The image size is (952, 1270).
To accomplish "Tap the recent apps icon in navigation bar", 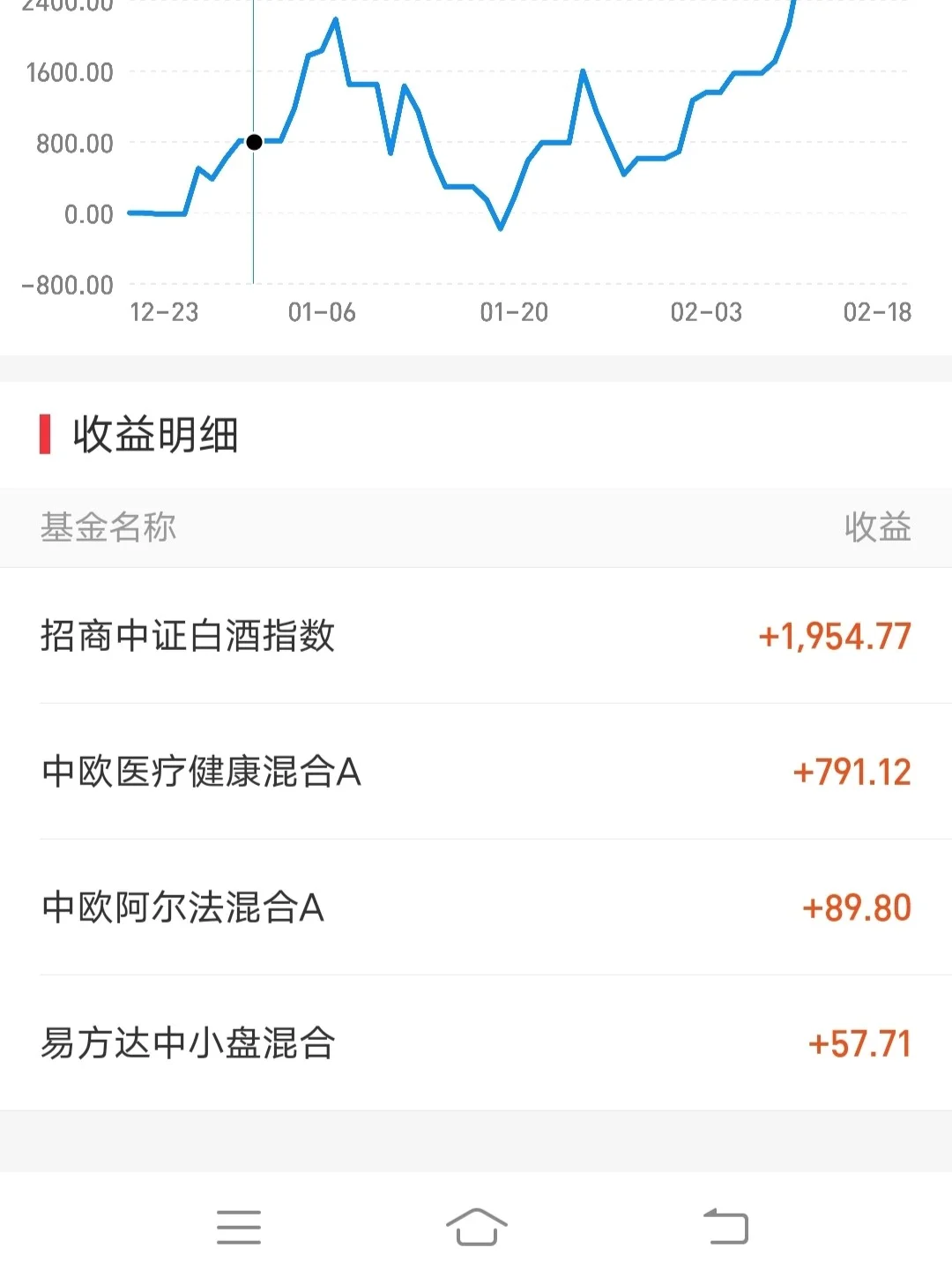I will pos(240,1226).
